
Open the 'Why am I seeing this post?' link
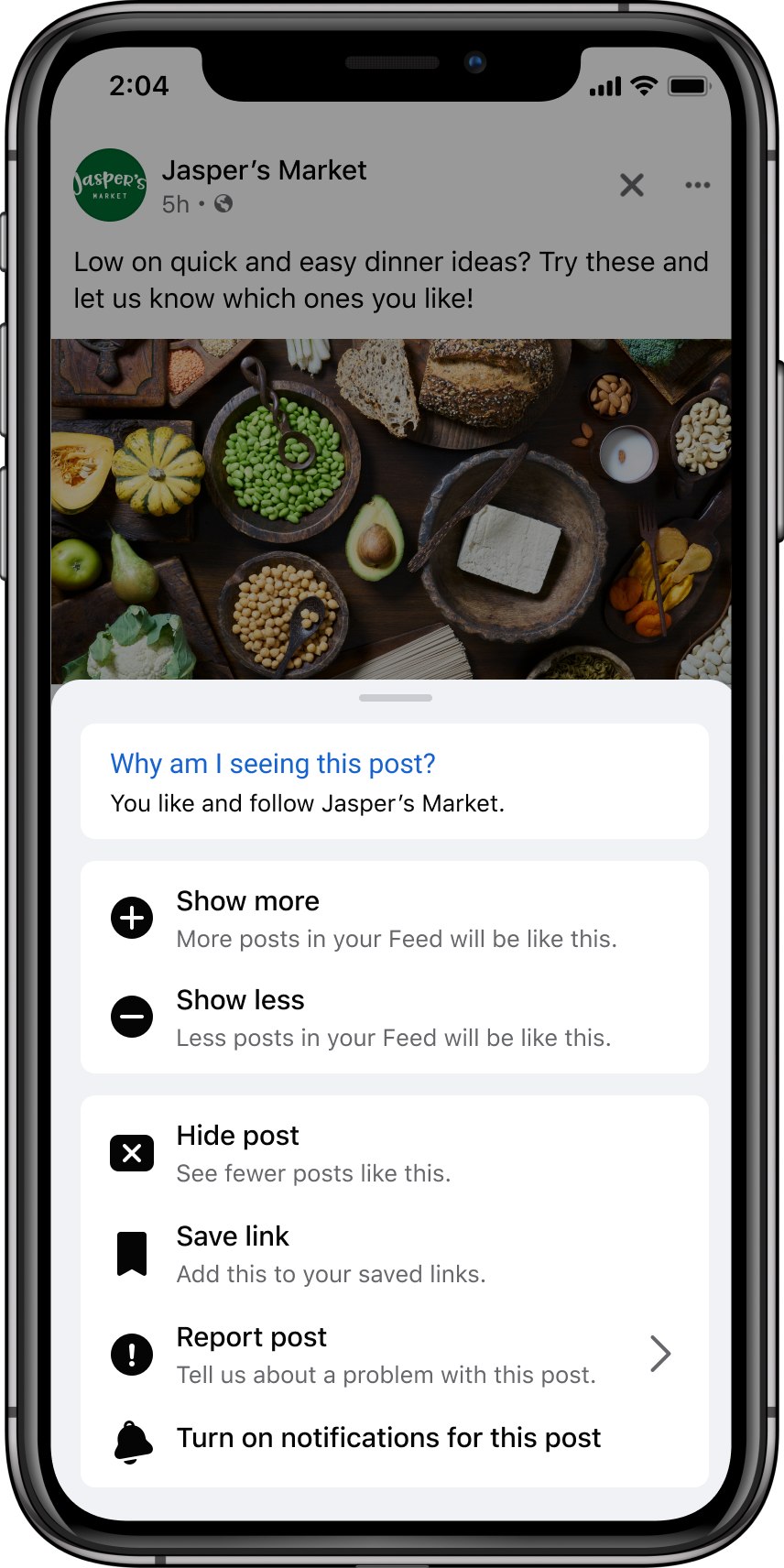coord(273,764)
